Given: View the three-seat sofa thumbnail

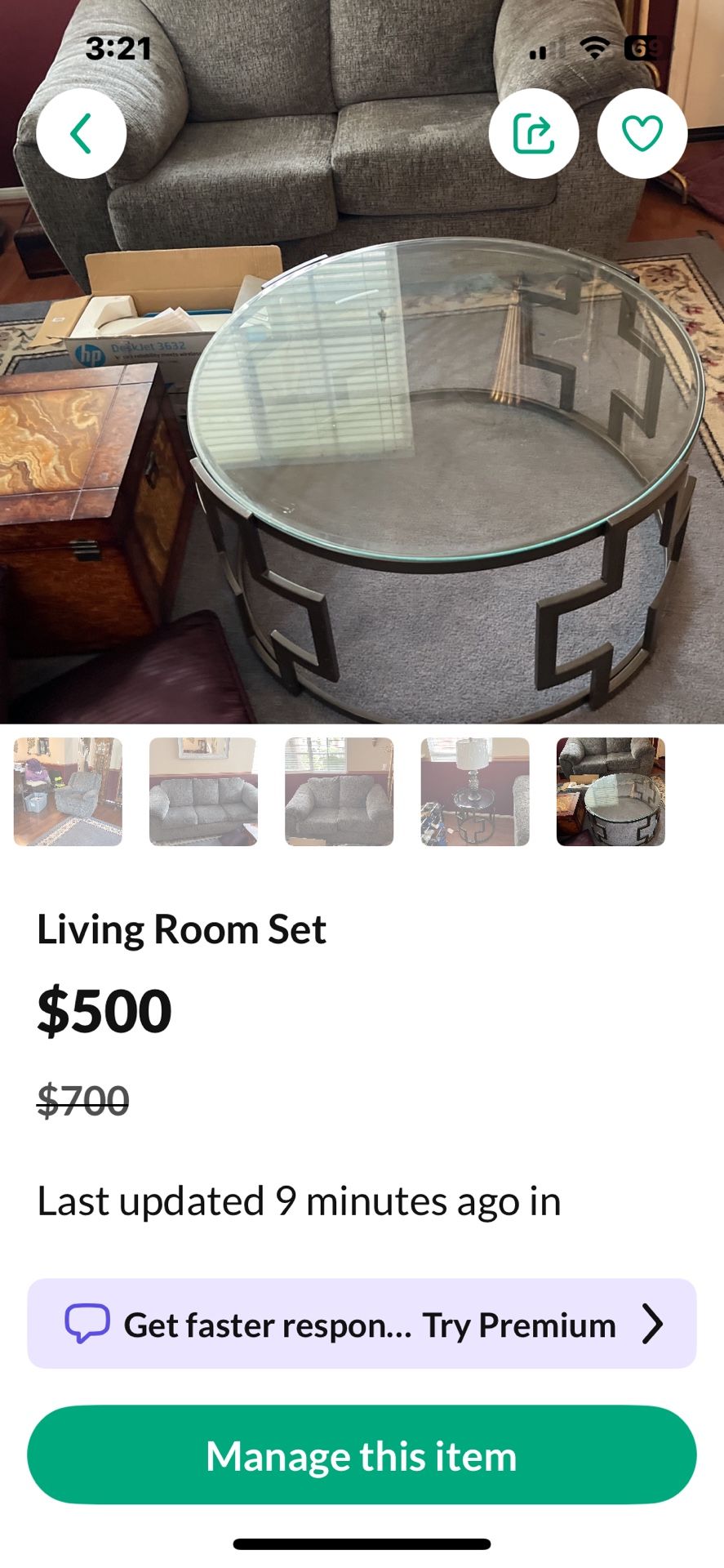Looking at the screenshot, I should click(203, 791).
